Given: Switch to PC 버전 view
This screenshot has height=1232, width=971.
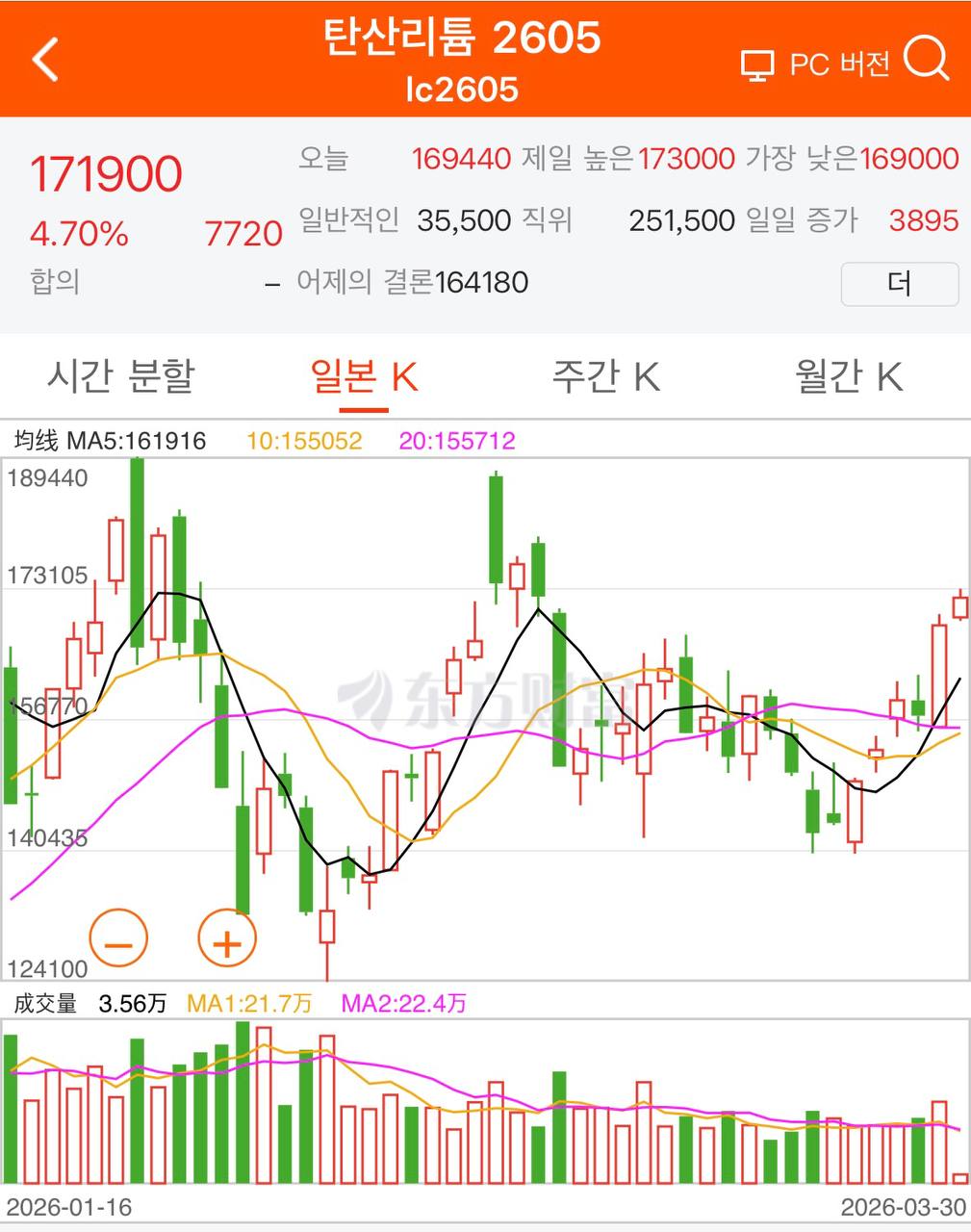Looking at the screenshot, I should click(816, 64).
